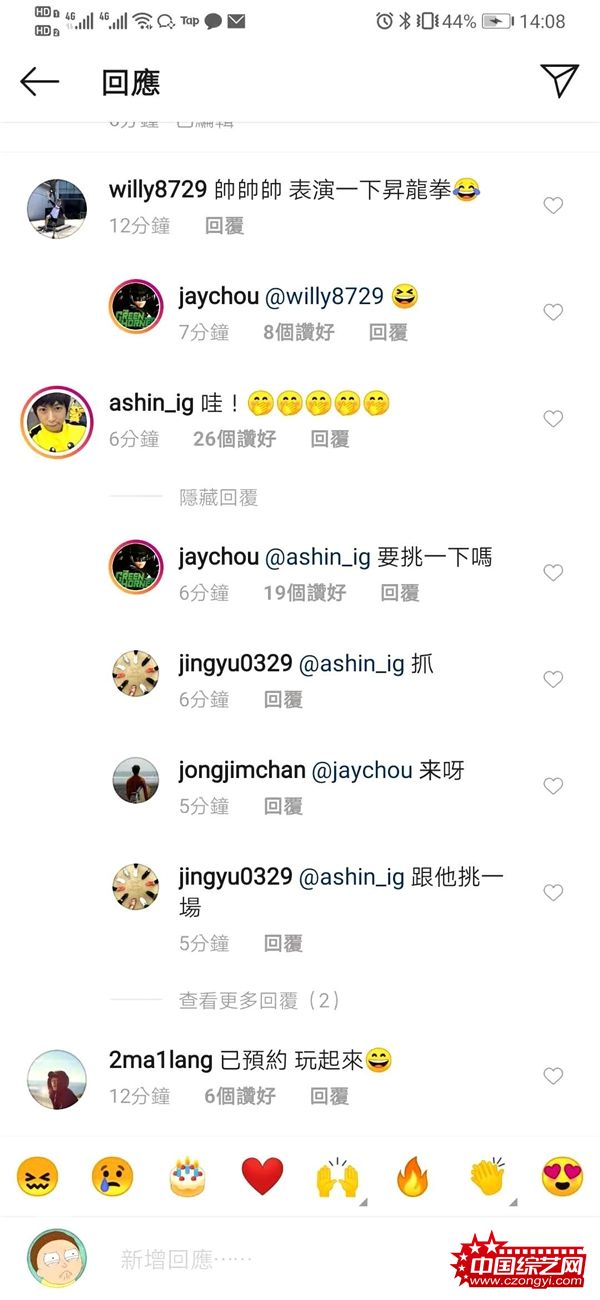This screenshot has height=1300, width=600.
Task: Reply to jongjimchan's comment
Action: [x=283, y=806]
